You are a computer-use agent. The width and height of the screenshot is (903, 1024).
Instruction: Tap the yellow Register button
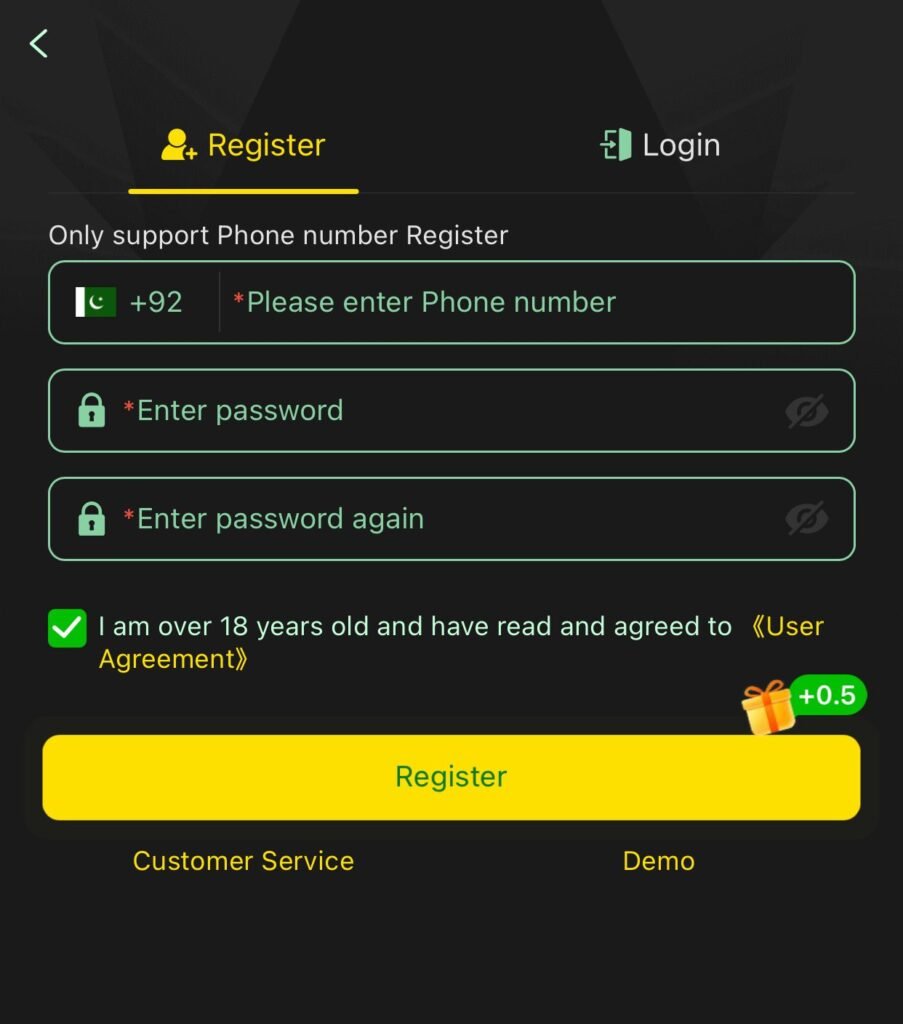pos(451,777)
